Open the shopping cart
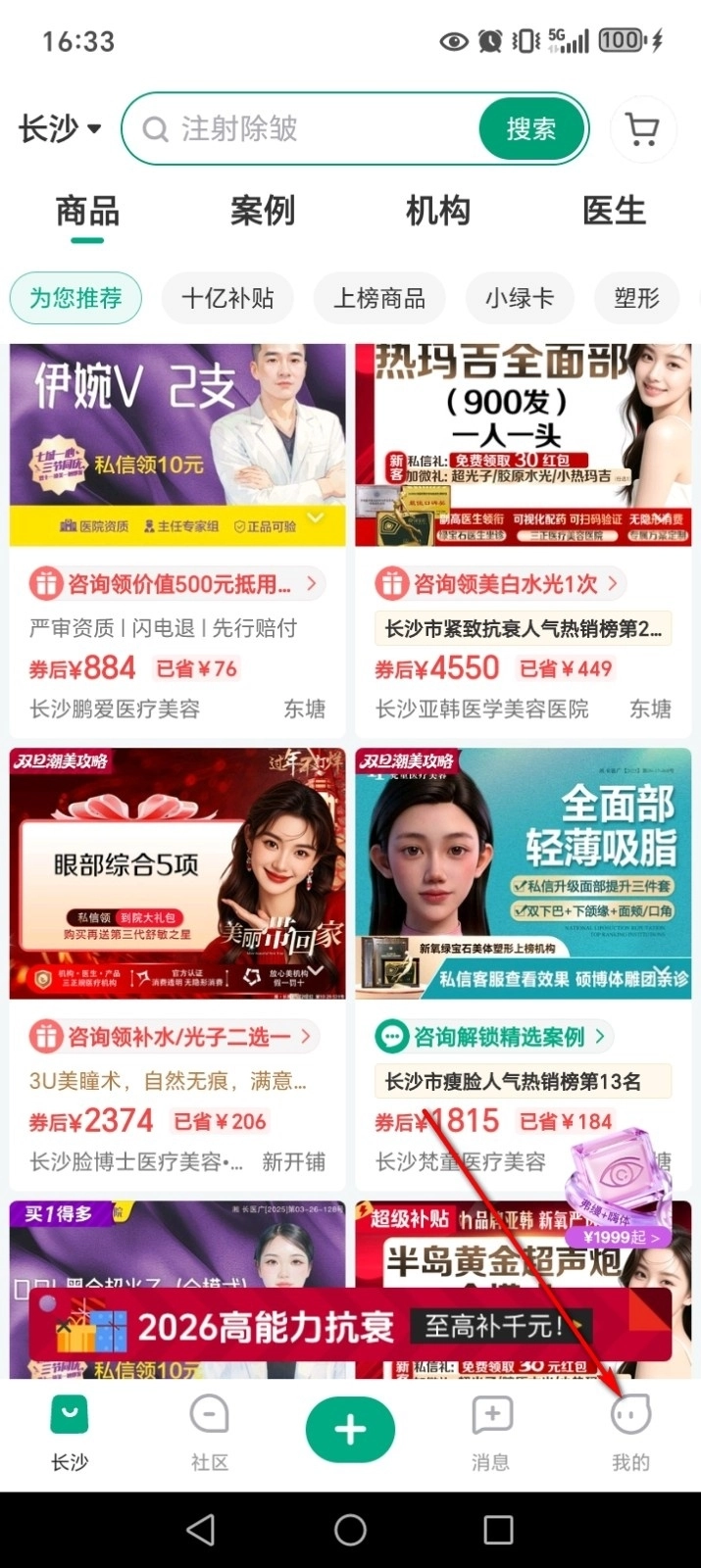This screenshot has width=701, height=1568. 642,128
